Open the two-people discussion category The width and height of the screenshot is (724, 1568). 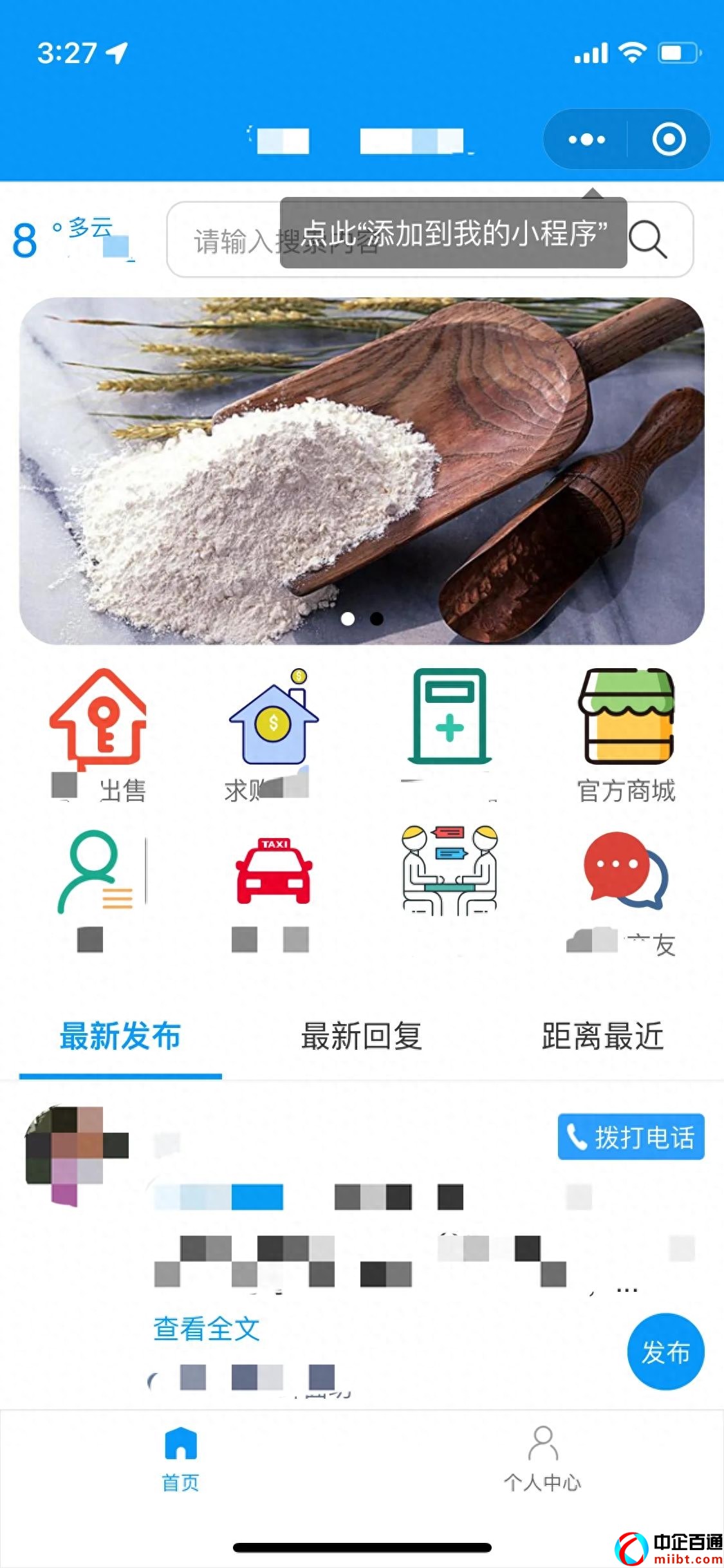[450, 887]
